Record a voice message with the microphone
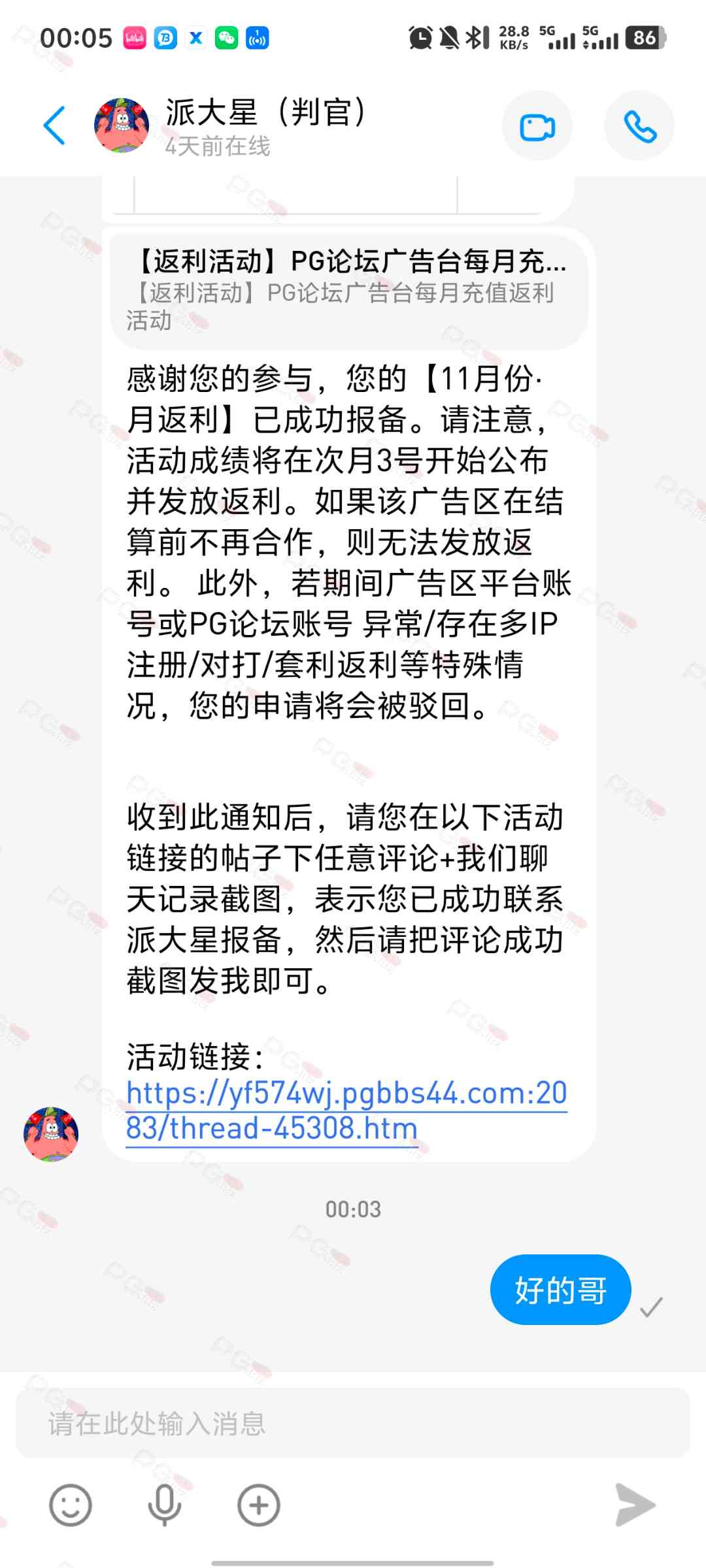This screenshot has width=706, height=1568. coord(164,1505)
